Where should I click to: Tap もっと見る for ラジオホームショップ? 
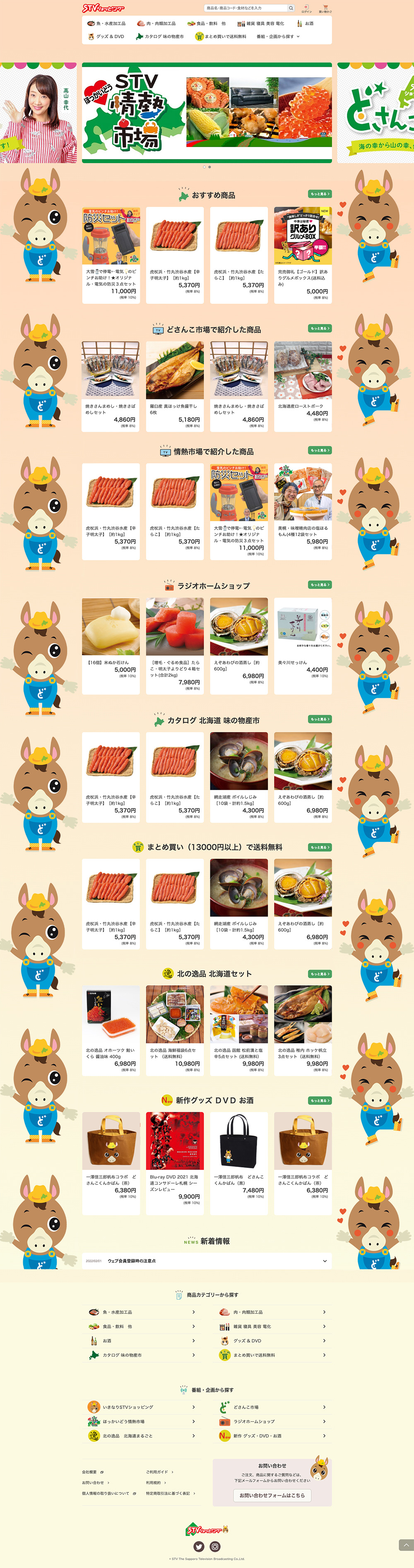pyautogui.click(x=319, y=585)
